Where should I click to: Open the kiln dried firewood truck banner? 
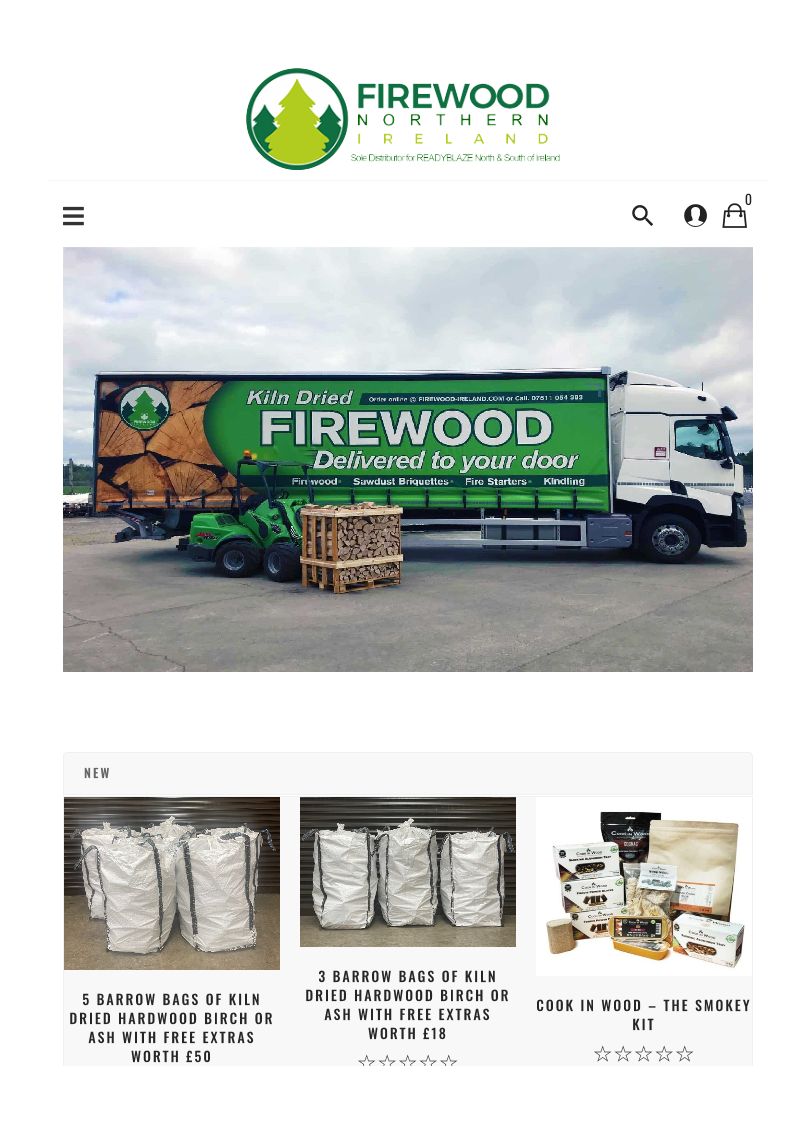click(408, 459)
